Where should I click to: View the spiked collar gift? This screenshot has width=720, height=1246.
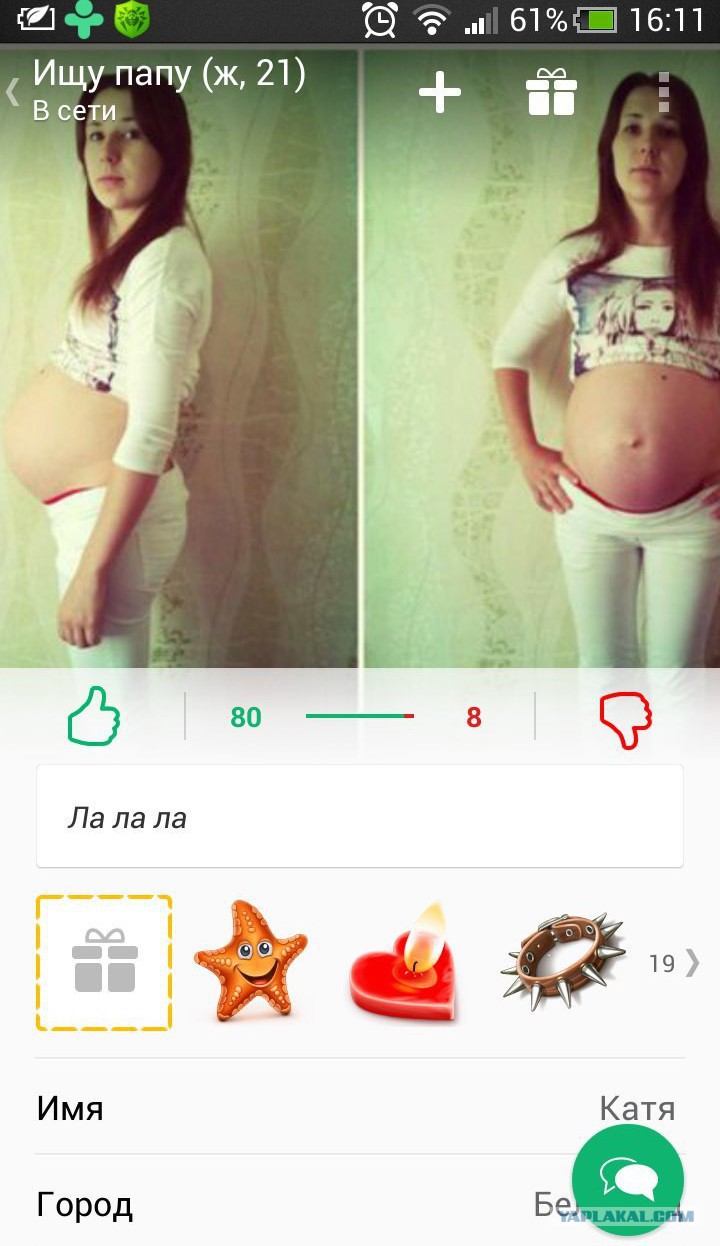click(x=562, y=964)
